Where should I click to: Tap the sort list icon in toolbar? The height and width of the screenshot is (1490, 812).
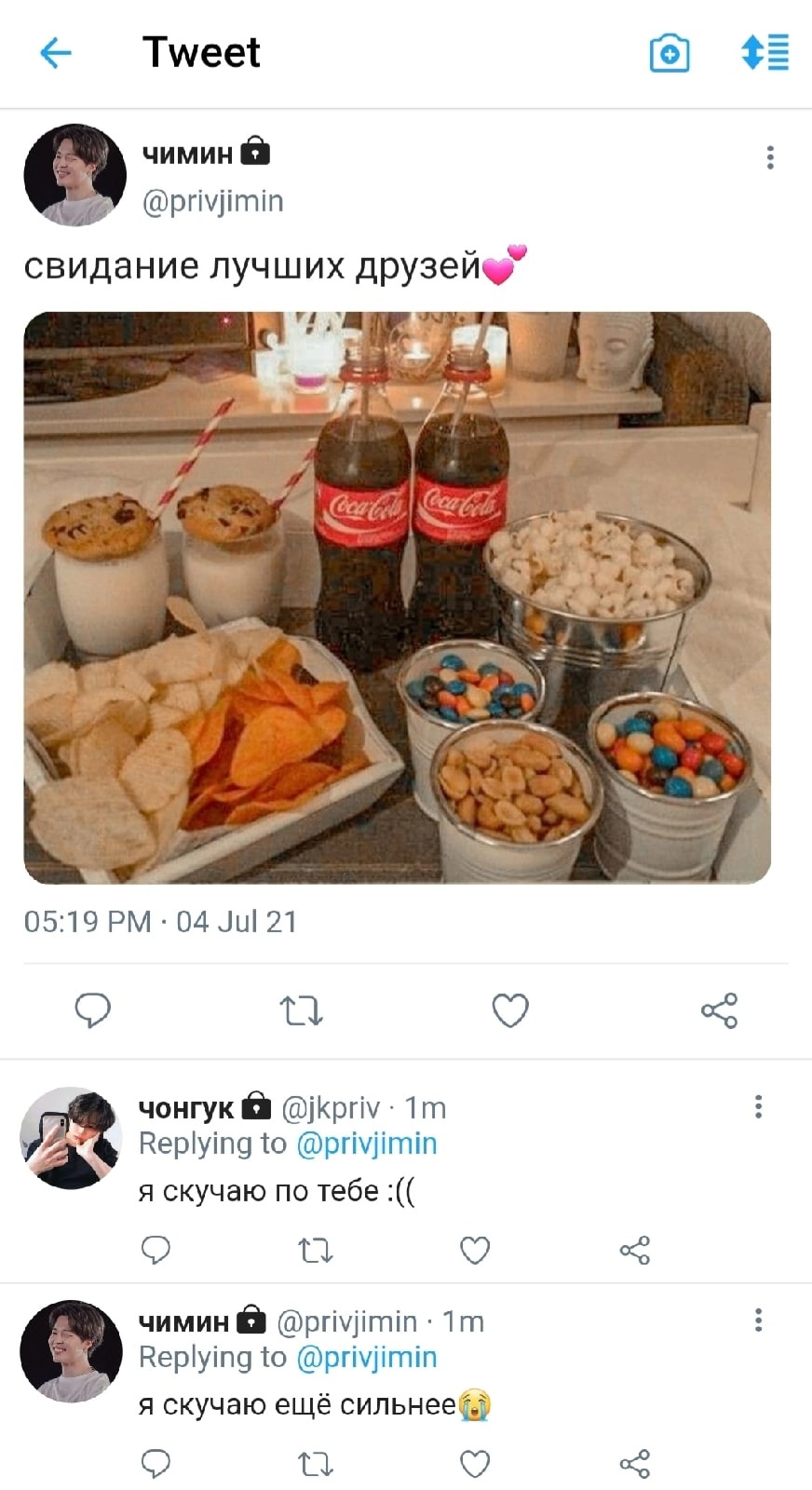[x=765, y=52]
